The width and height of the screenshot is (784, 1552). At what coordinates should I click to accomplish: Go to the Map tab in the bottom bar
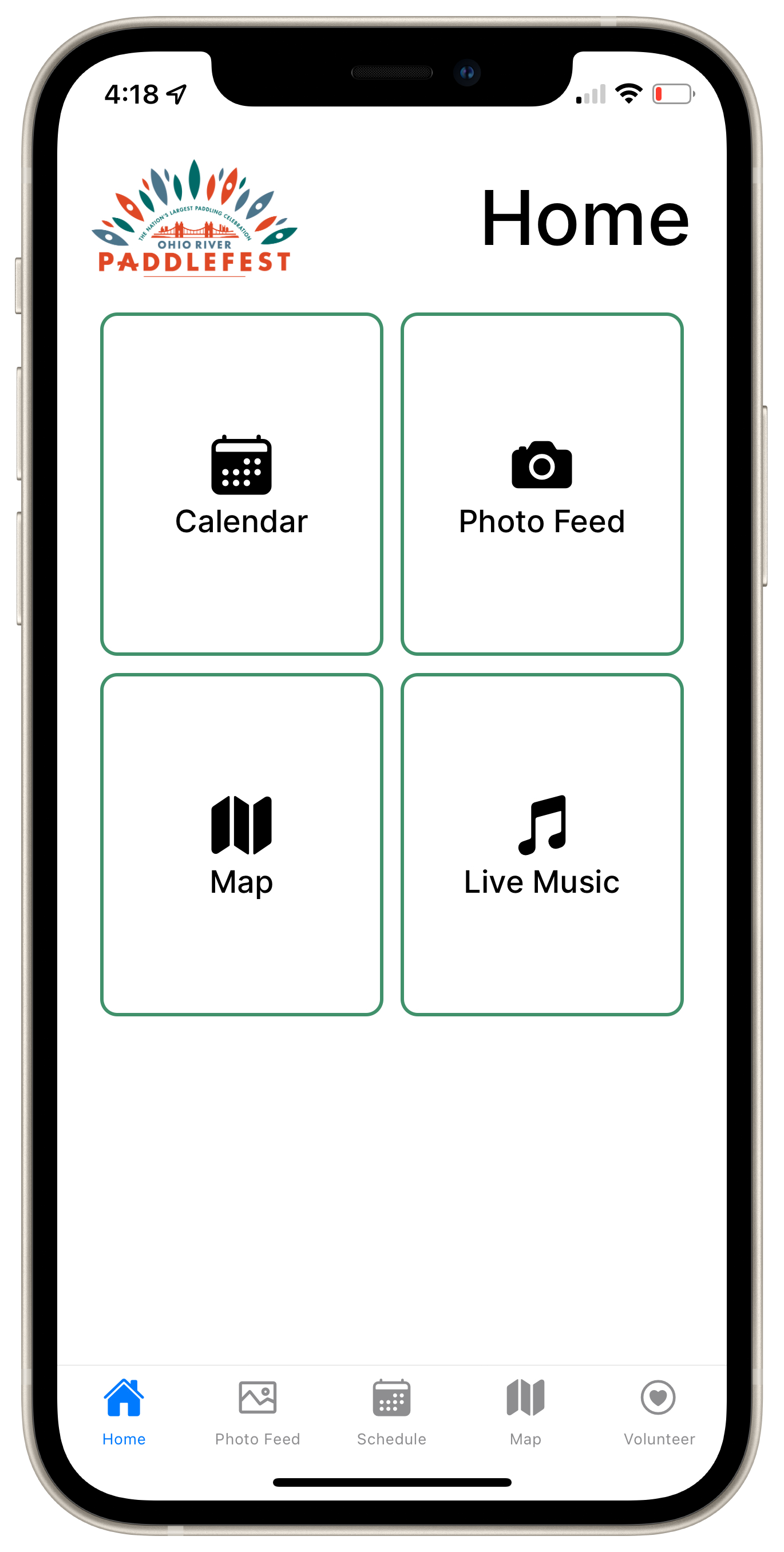click(x=525, y=1412)
